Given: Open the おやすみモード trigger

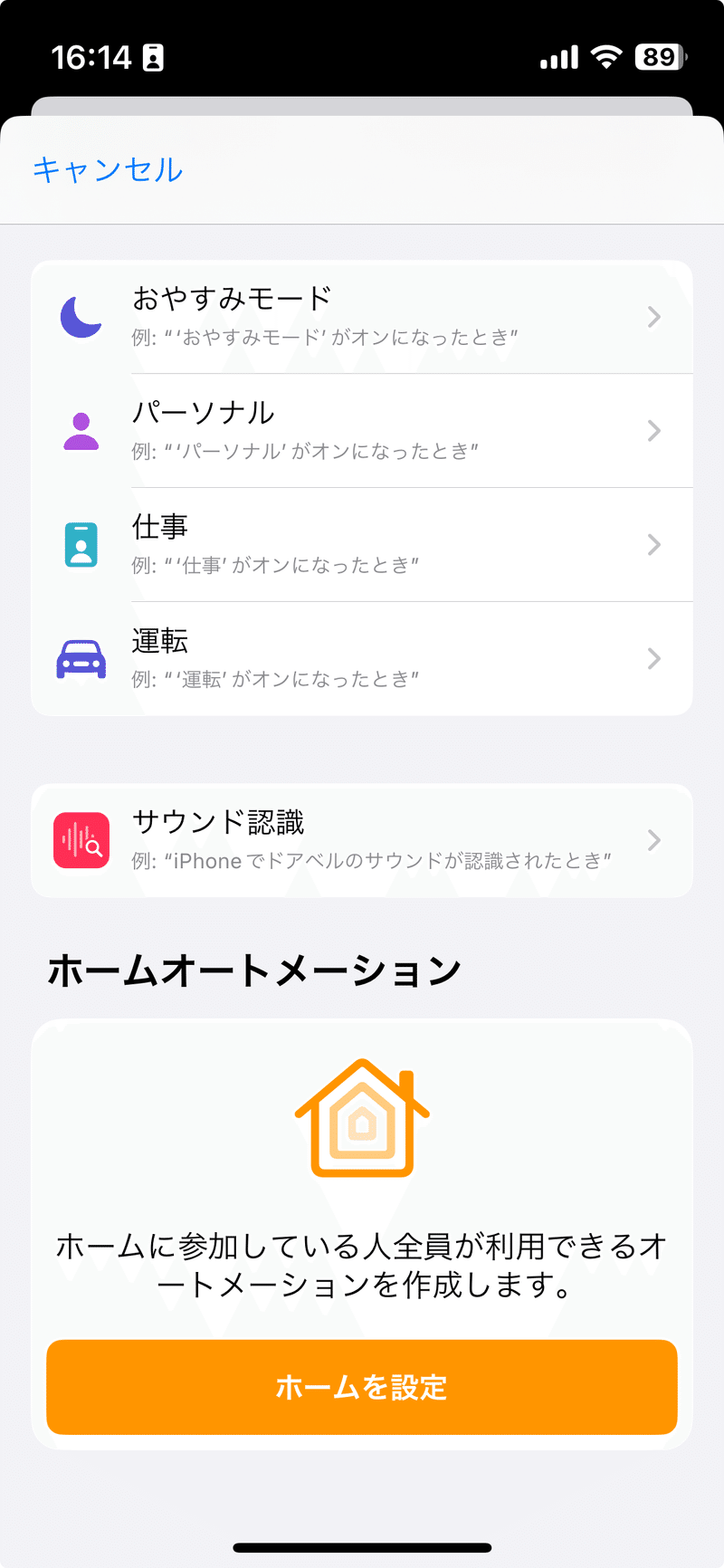Looking at the screenshot, I should (362, 317).
